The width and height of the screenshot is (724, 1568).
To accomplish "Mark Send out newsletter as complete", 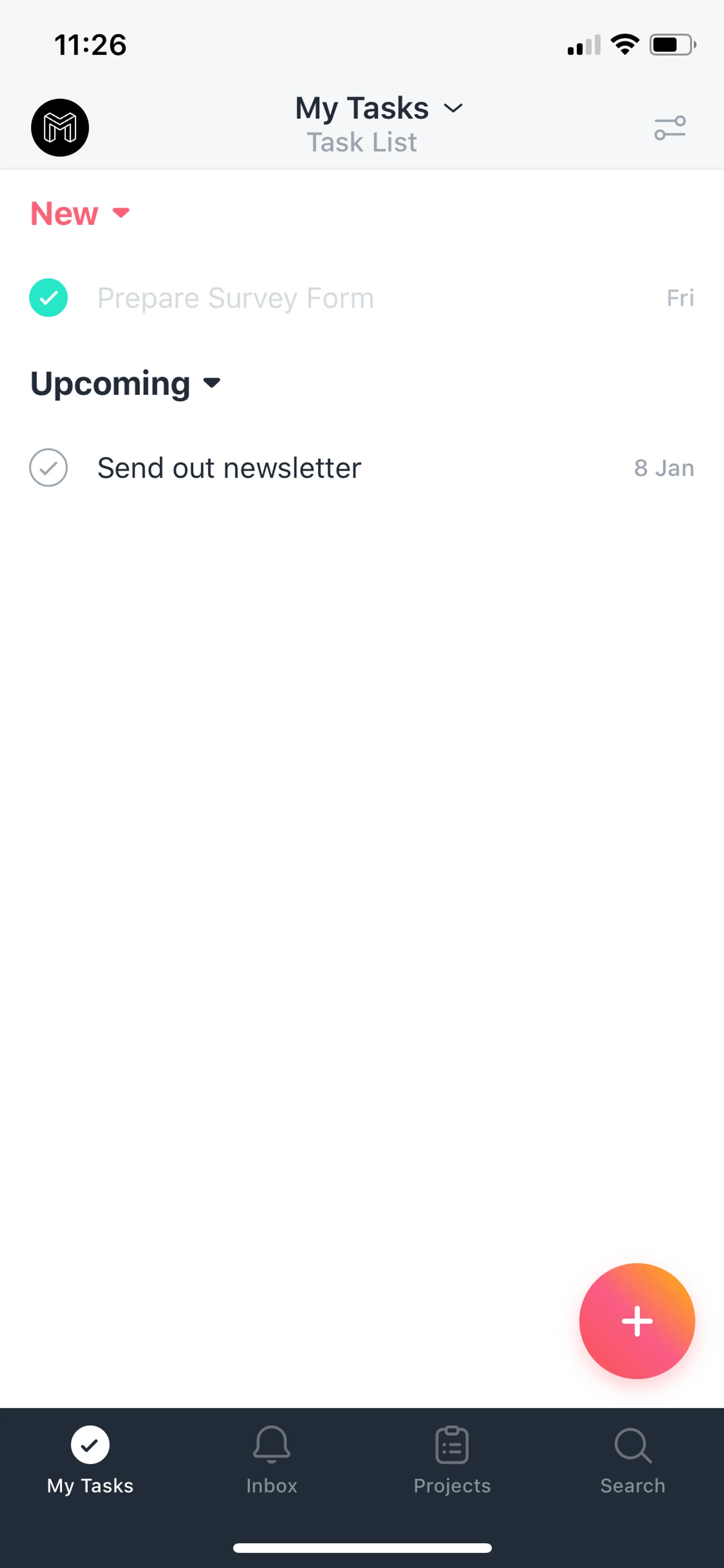I will tap(49, 468).
